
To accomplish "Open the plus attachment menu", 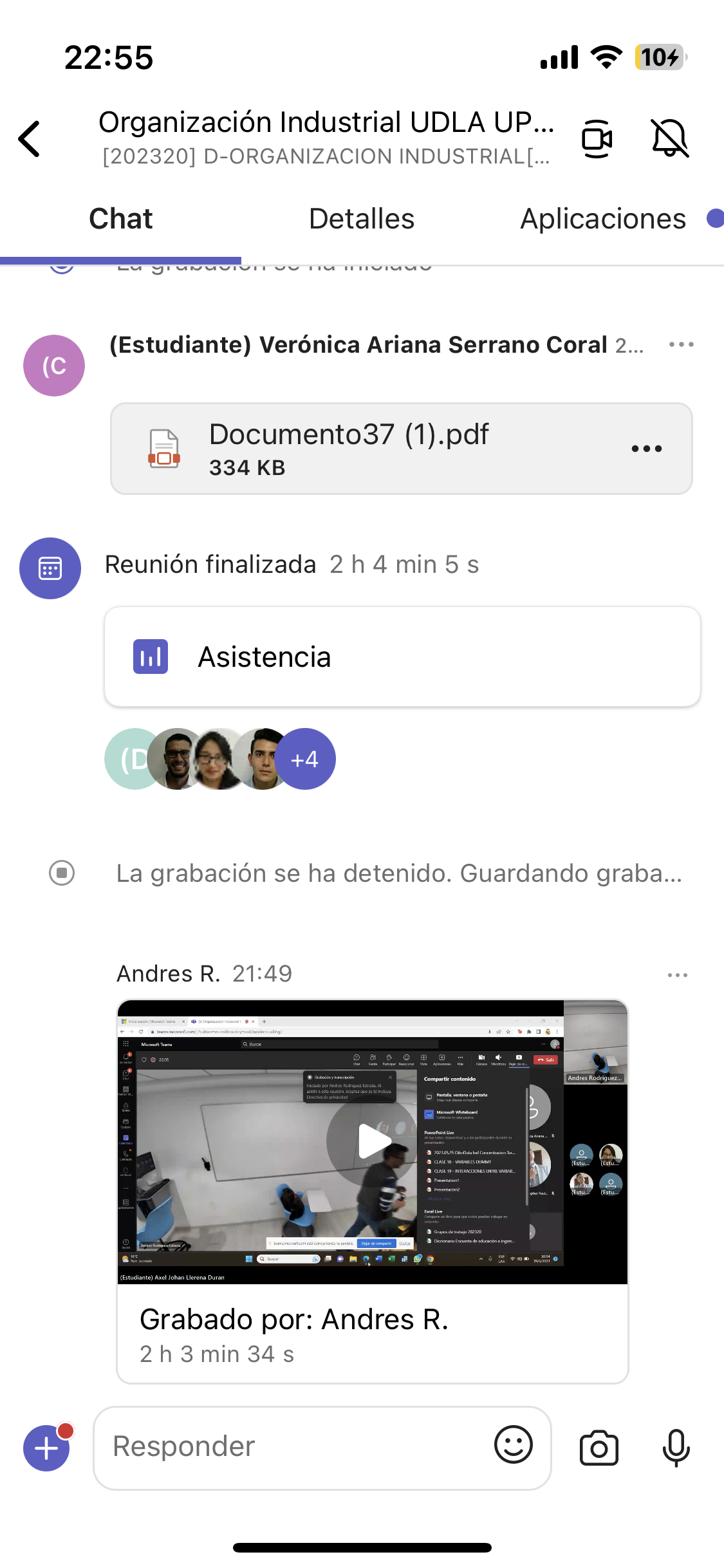I will click(x=46, y=1448).
